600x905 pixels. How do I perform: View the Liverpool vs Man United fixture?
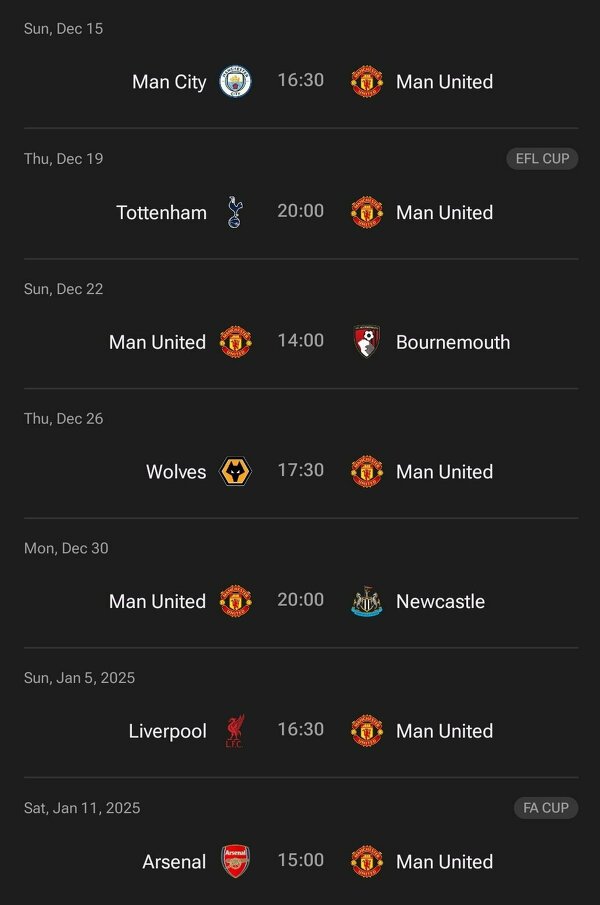tap(300, 731)
